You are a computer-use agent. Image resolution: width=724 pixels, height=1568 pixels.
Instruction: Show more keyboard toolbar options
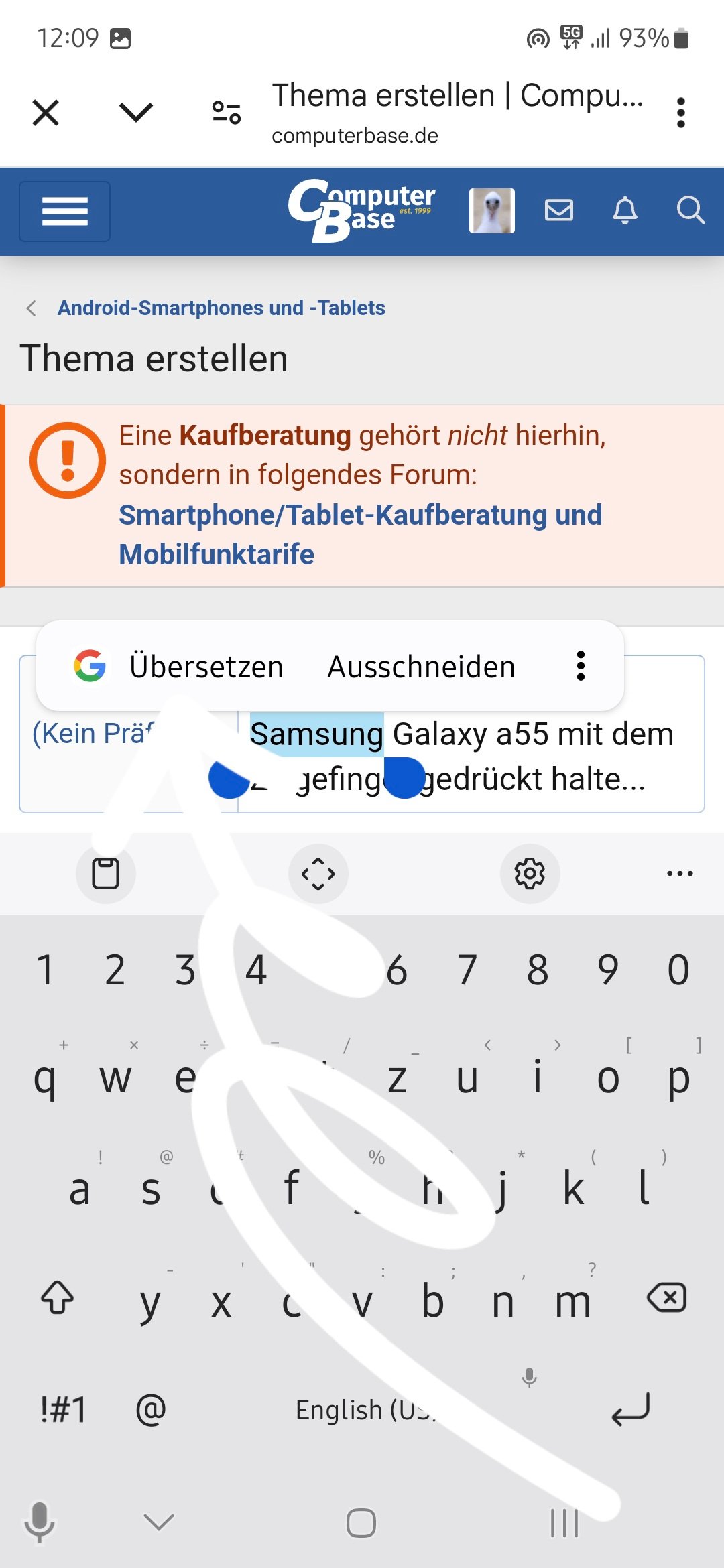680,874
